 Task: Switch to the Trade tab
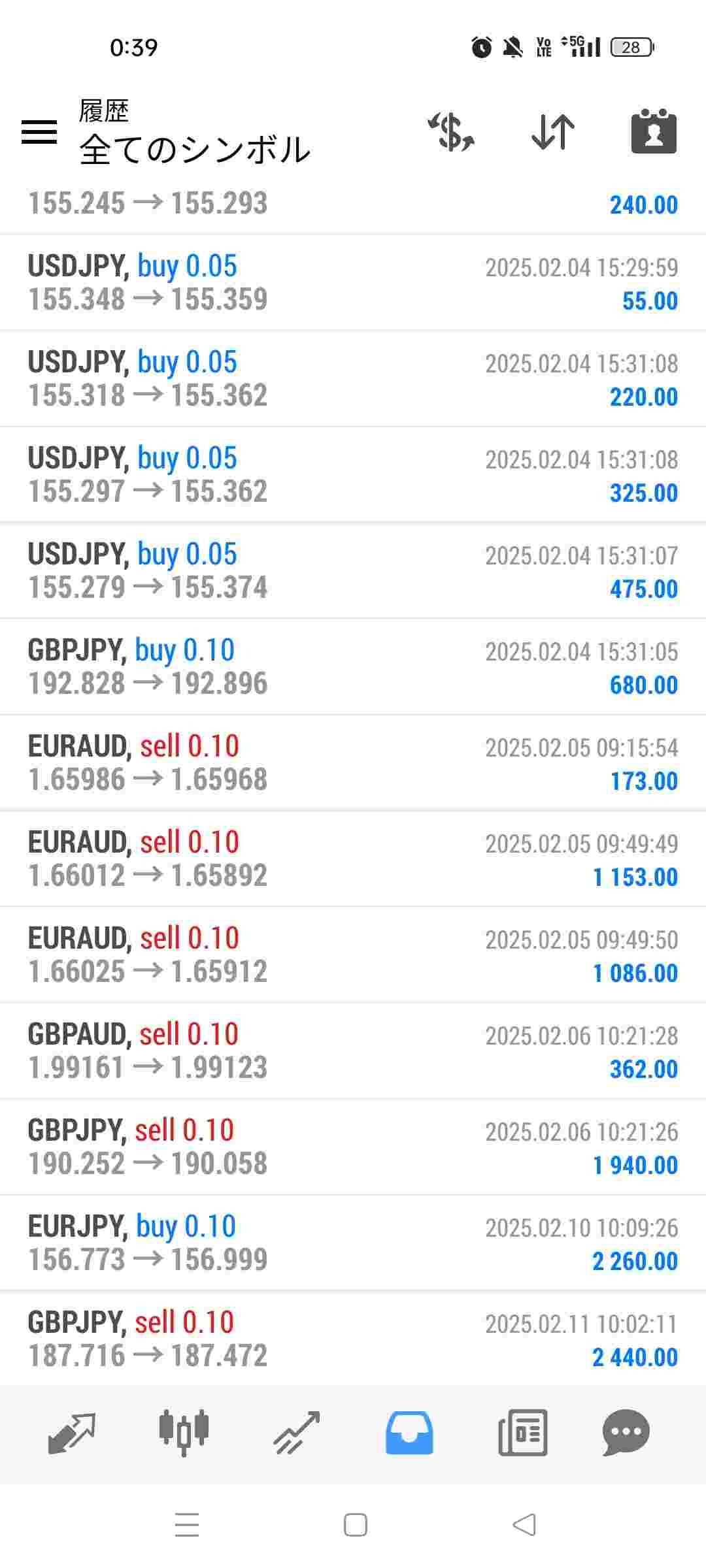pyautogui.click(x=296, y=1432)
